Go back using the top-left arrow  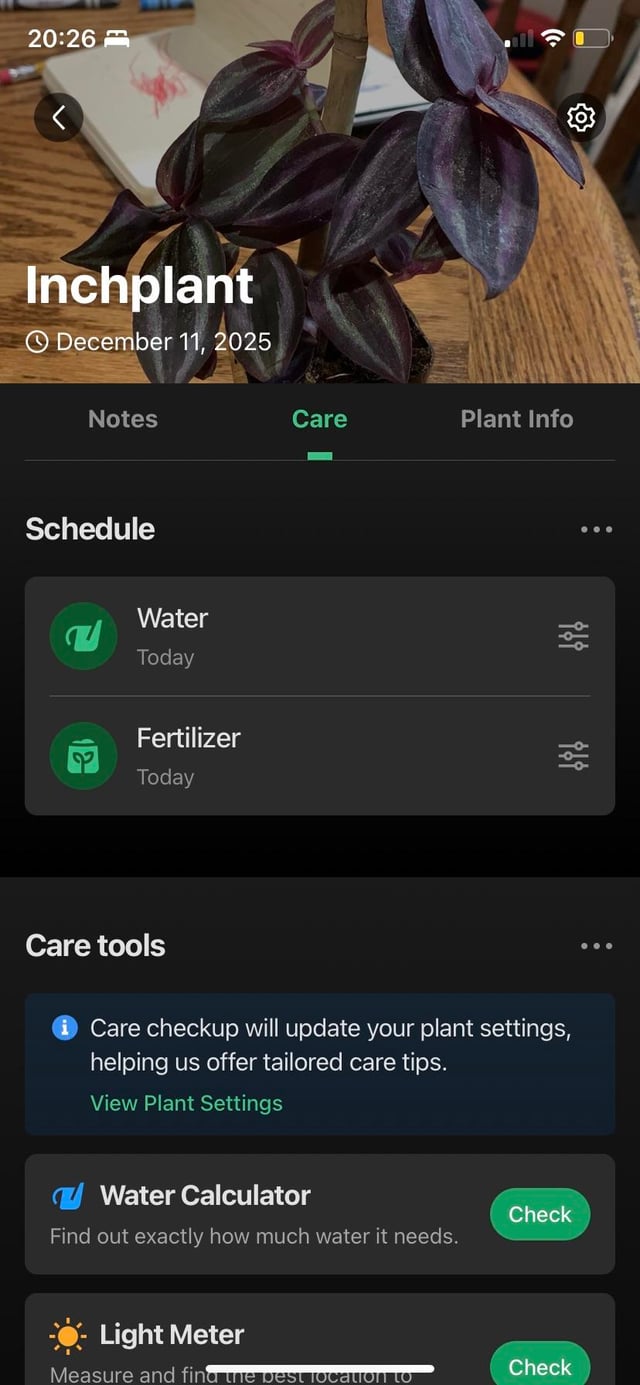(58, 118)
